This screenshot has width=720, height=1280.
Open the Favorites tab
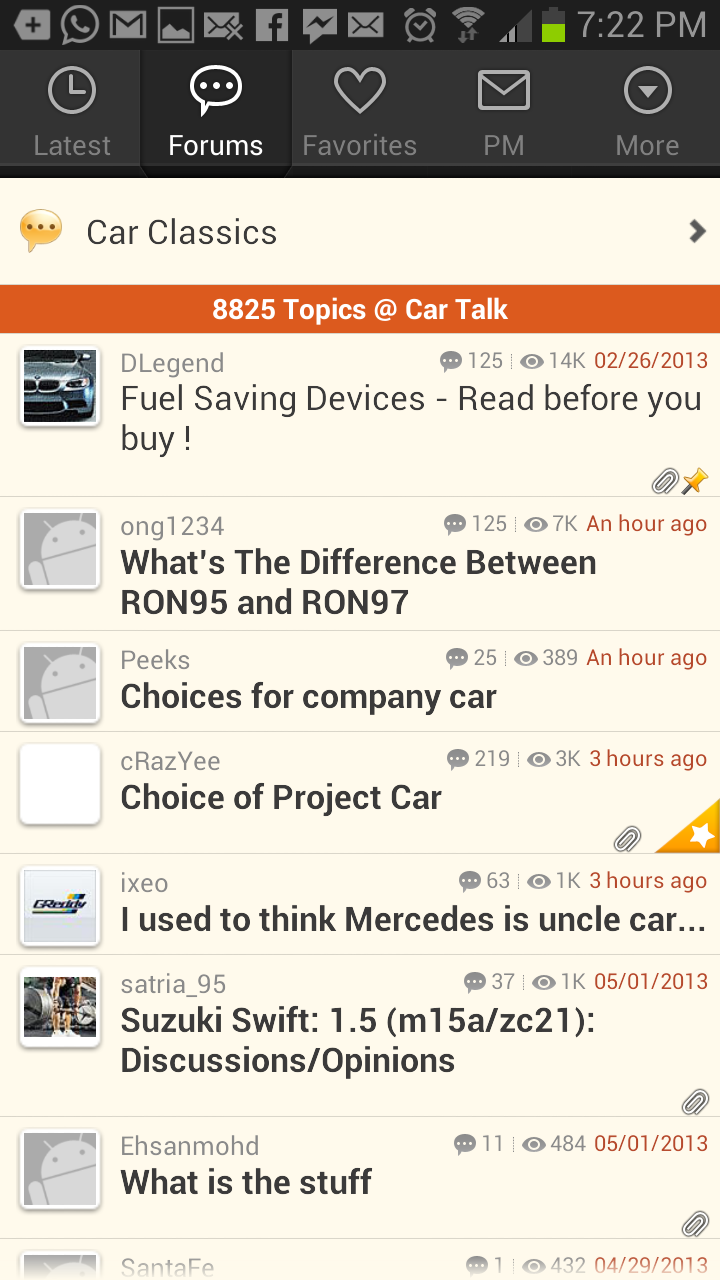(x=360, y=108)
